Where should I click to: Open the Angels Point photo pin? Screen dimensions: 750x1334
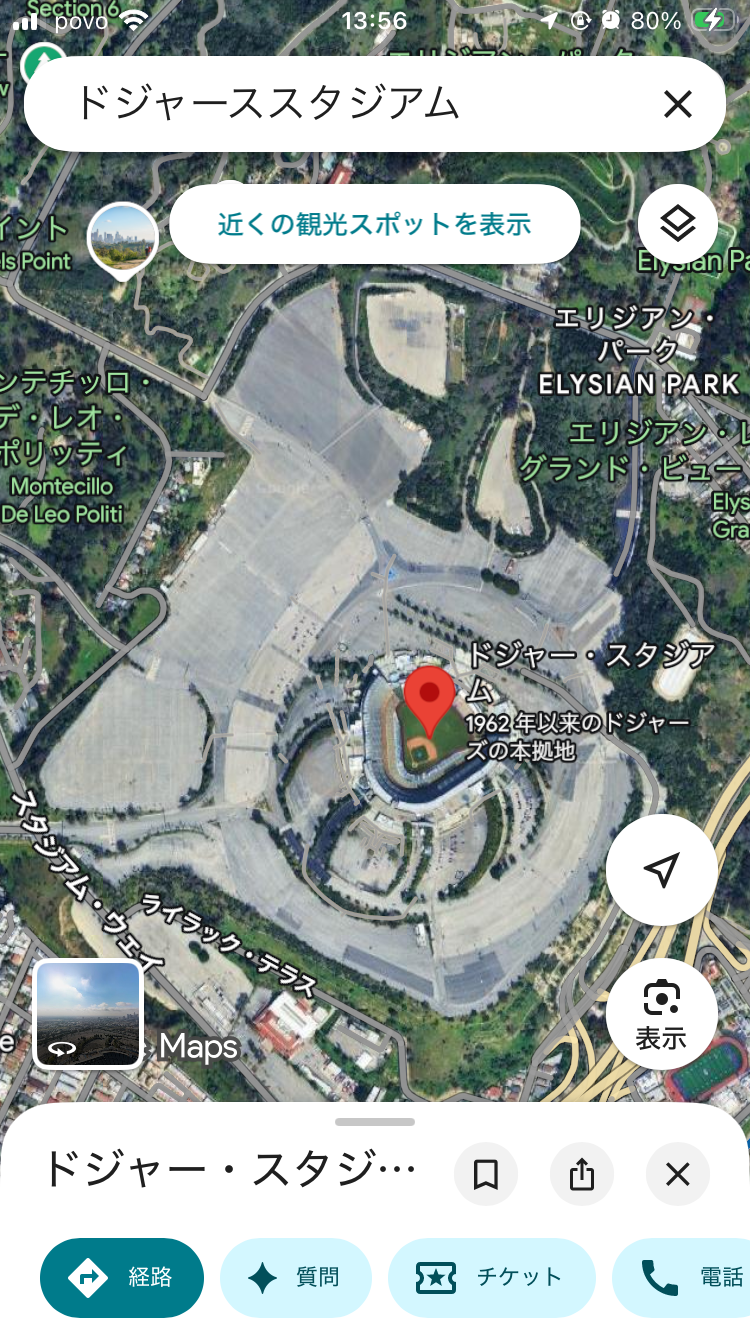point(122,237)
